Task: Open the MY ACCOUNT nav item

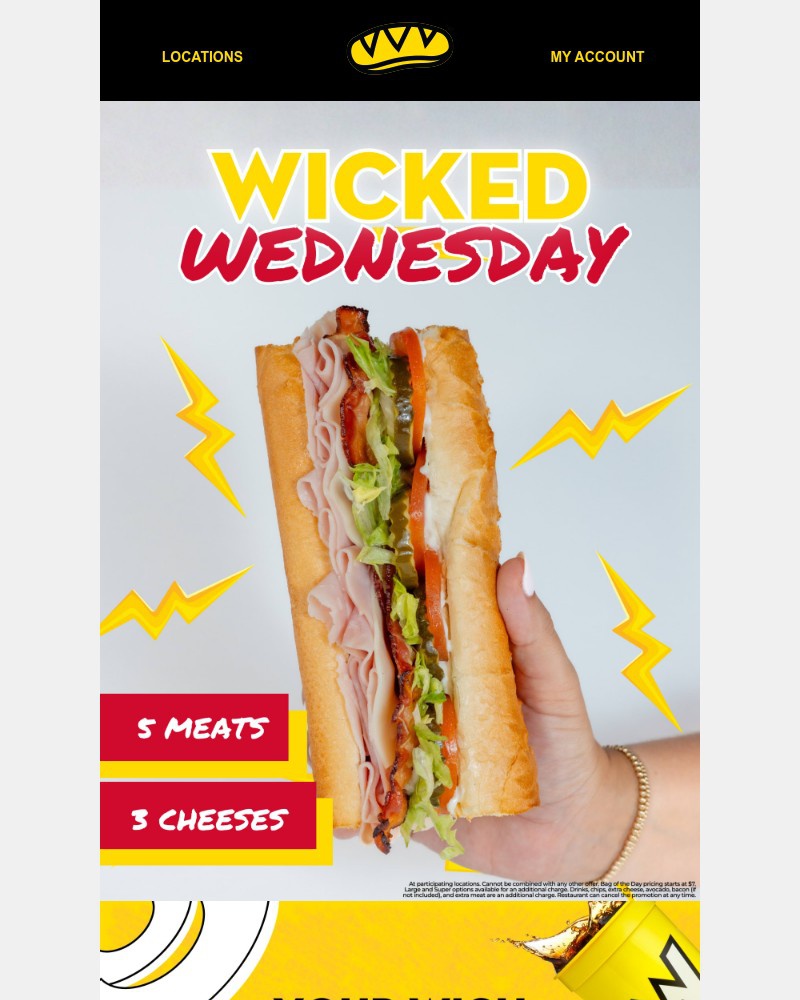Action: (x=597, y=57)
